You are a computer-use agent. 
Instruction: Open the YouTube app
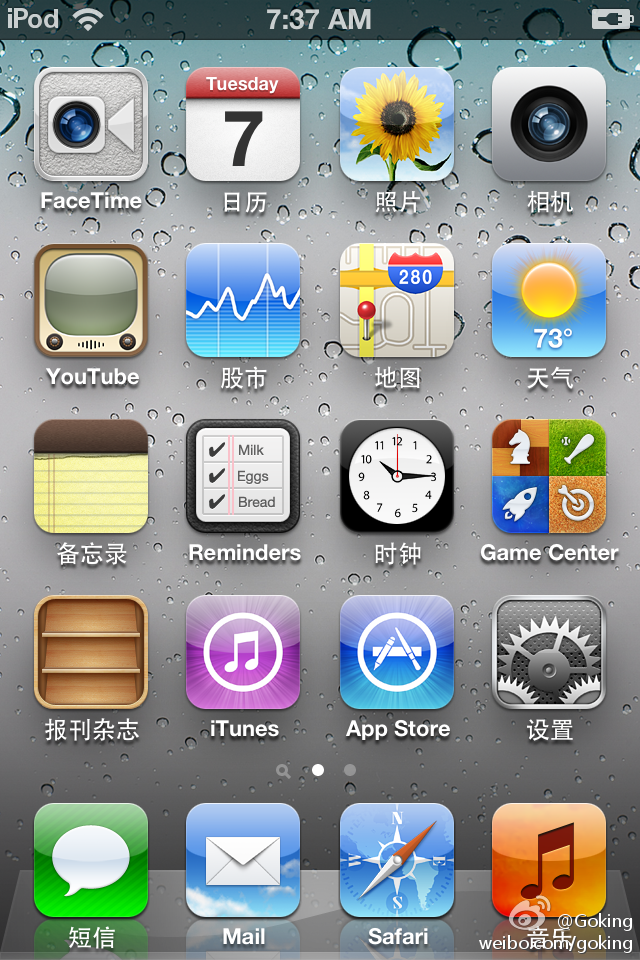click(91, 300)
